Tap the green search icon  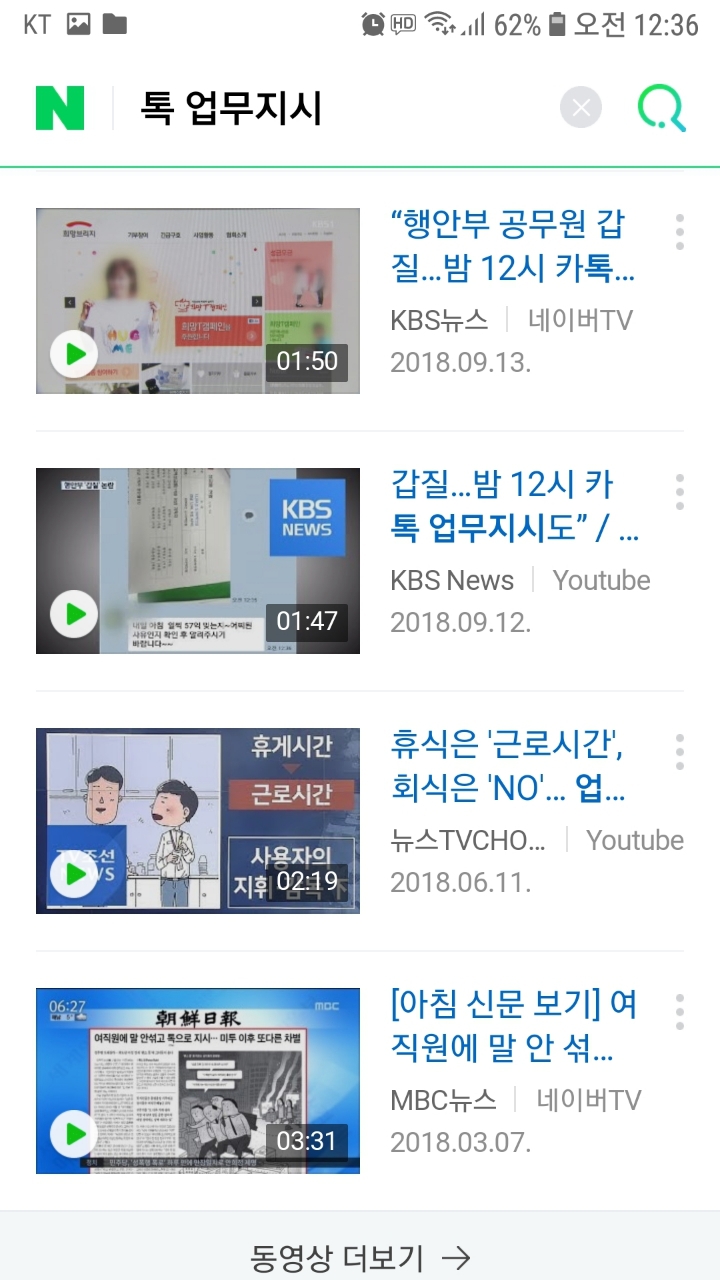[662, 108]
